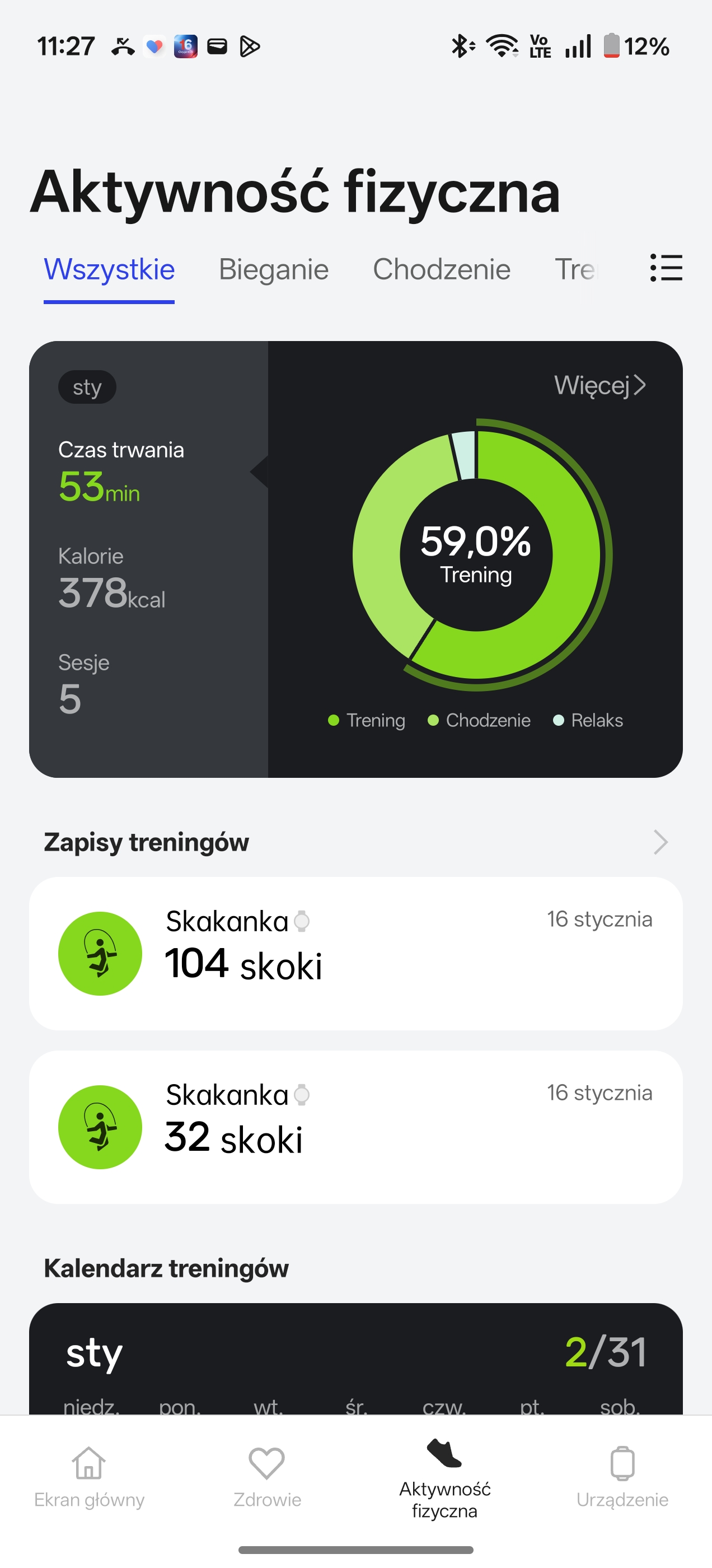Tap the sty month chip
Screen dimensions: 712x1568
[87, 387]
